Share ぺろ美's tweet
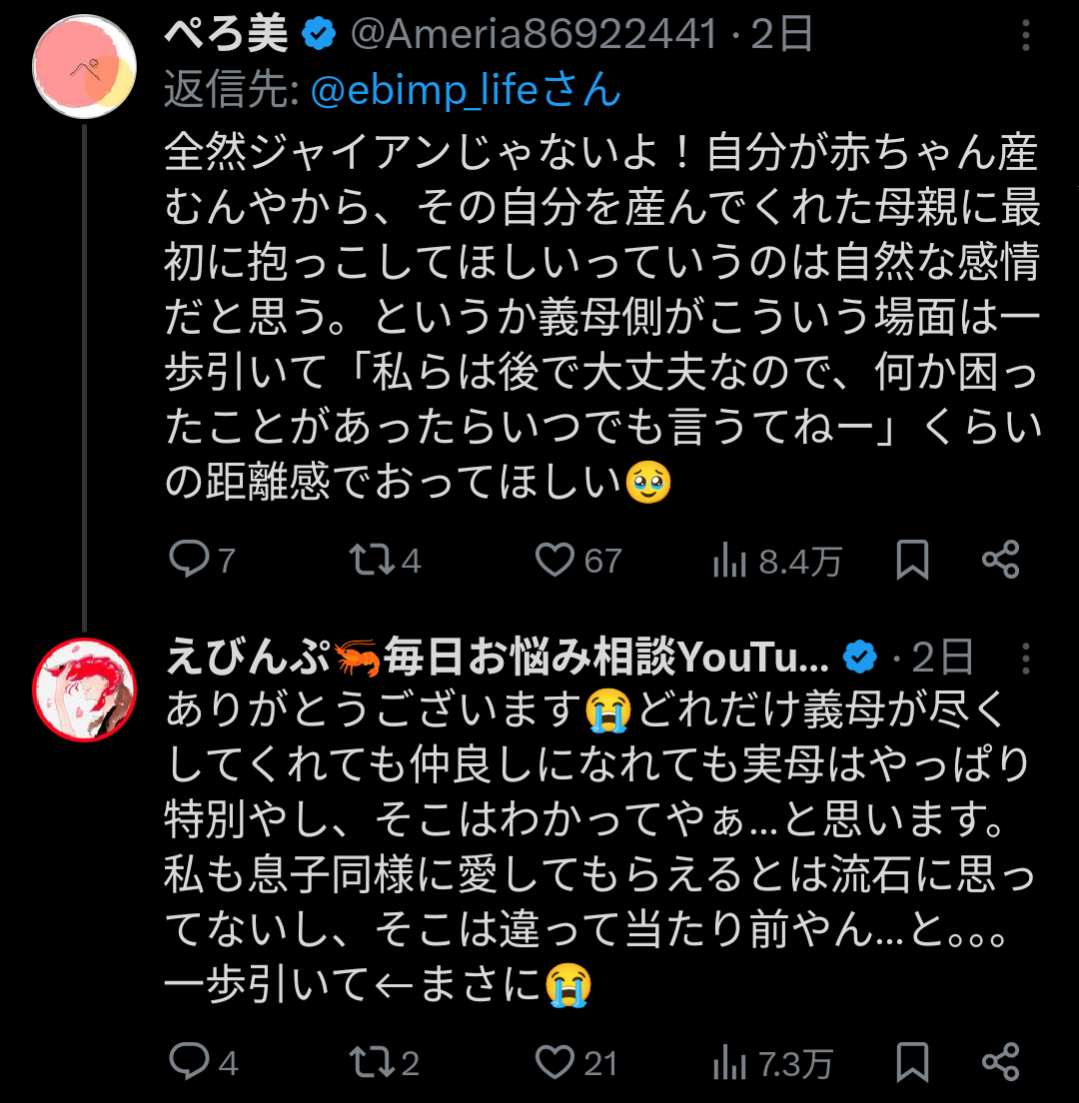This screenshot has height=1103, width=1079. 1000,560
